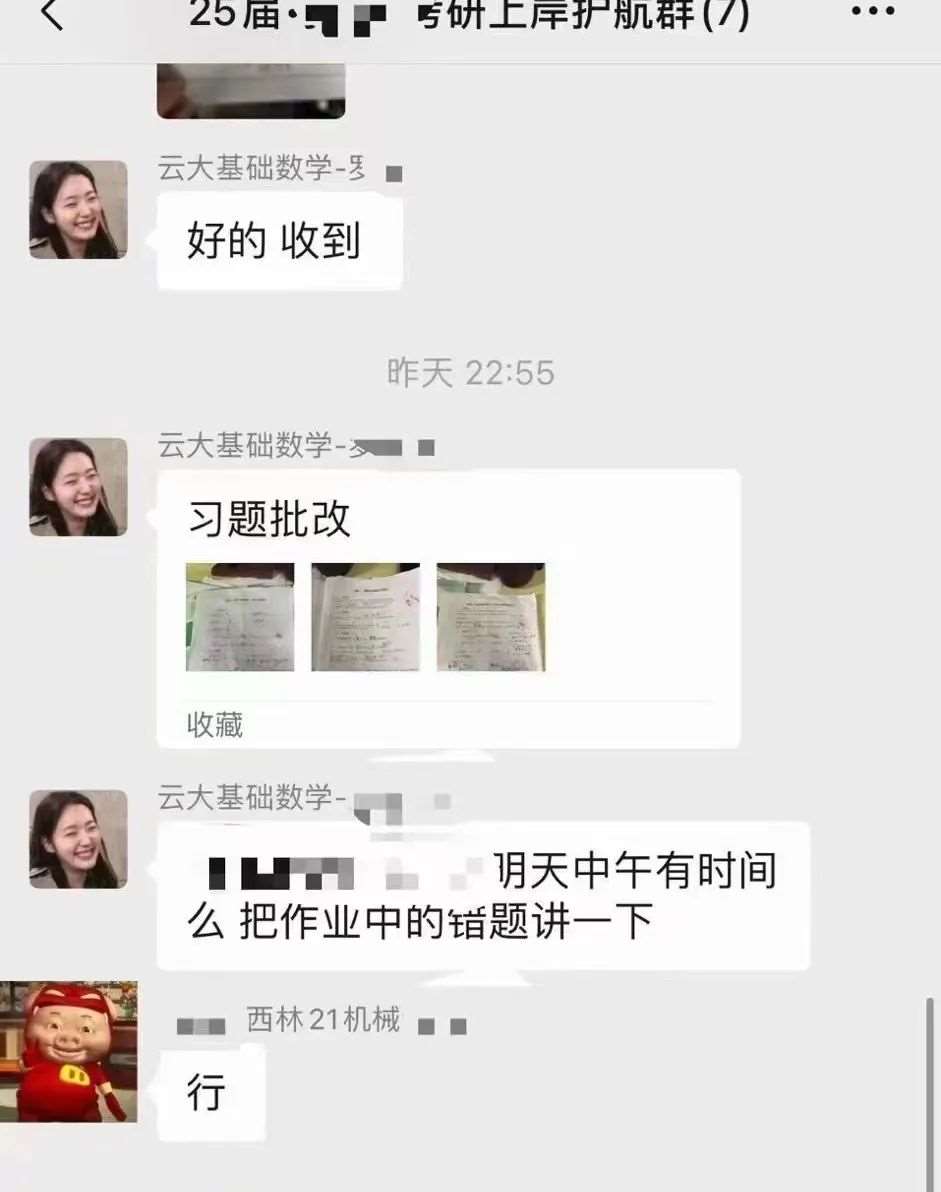Tap the avatar beside the 明天中午有时间么 message

coord(78,839)
